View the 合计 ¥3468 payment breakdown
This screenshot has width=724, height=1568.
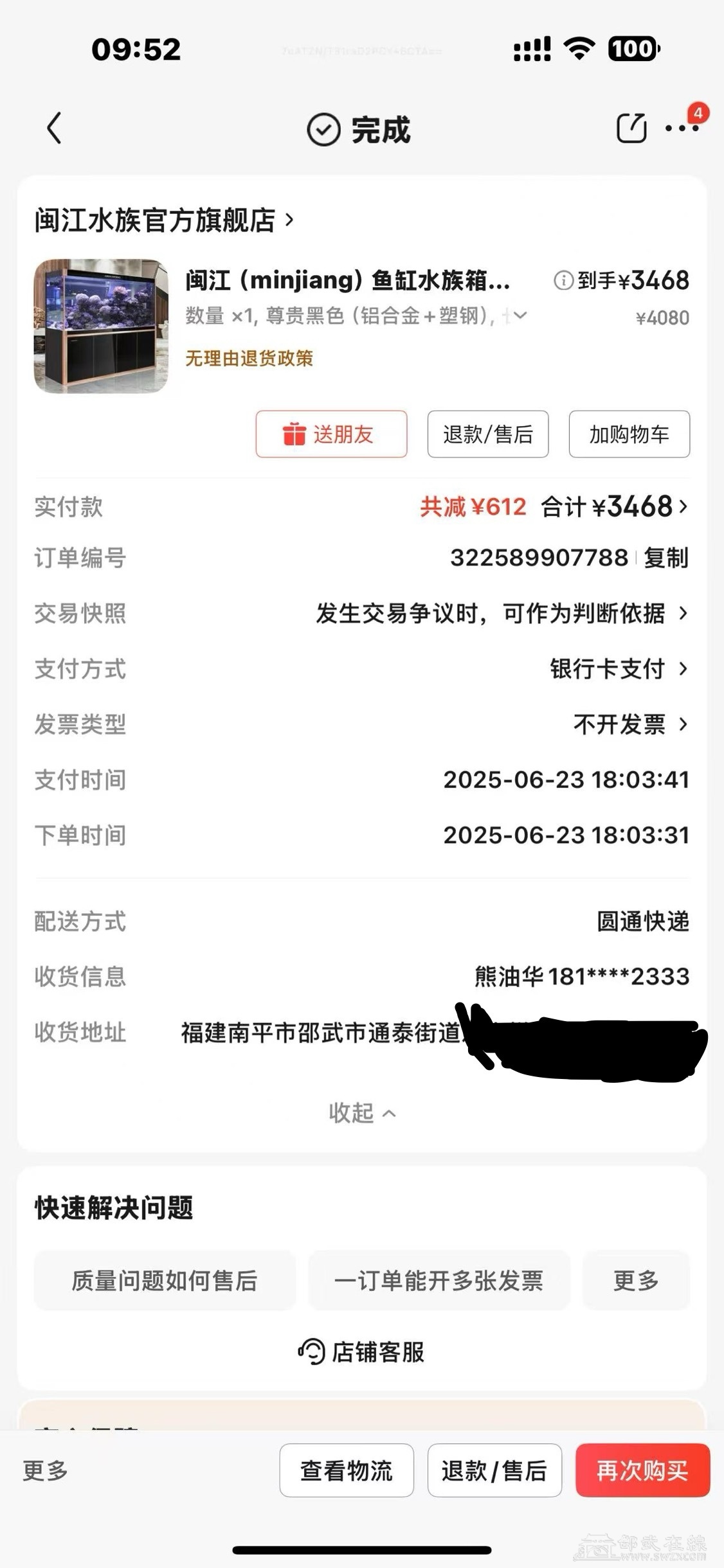click(x=614, y=507)
